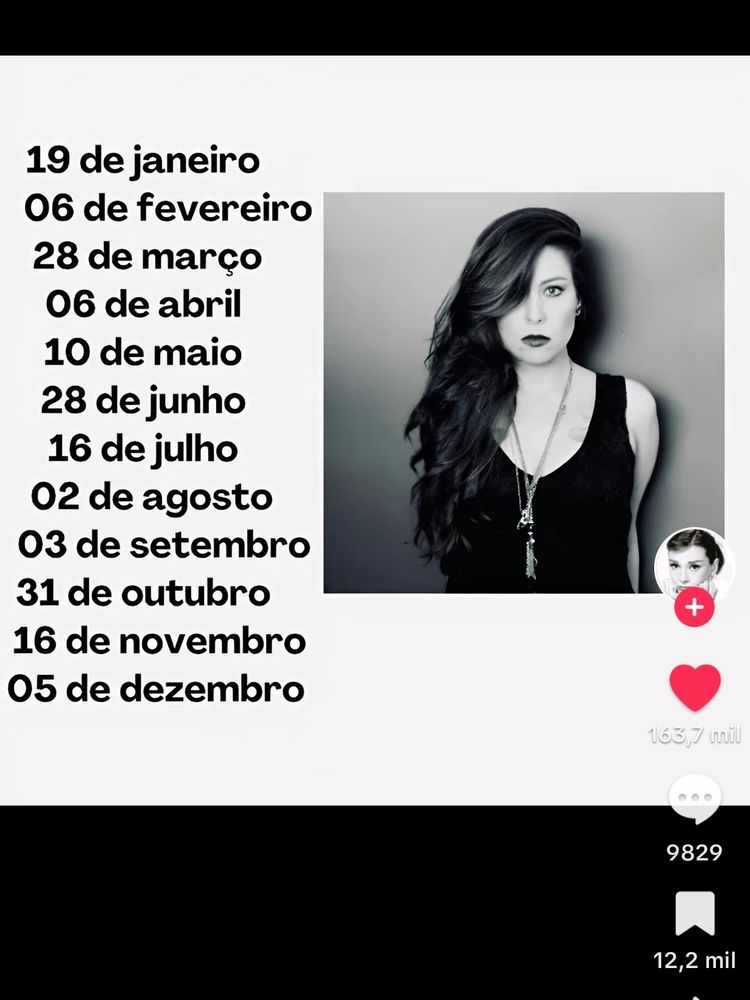Open the creator's profile avatar
This screenshot has width=750, height=1000.
[693, 564]
